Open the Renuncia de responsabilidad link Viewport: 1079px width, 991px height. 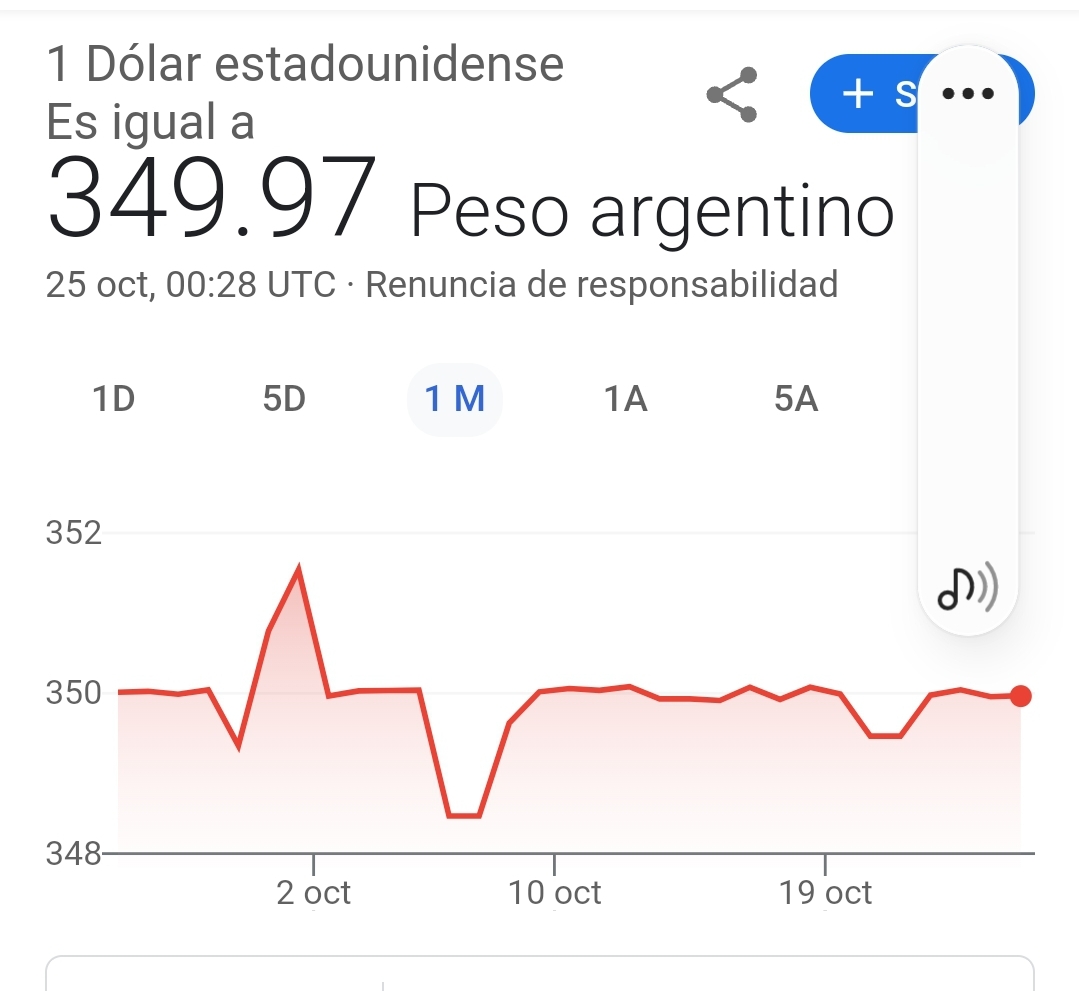tap(602, 285)
